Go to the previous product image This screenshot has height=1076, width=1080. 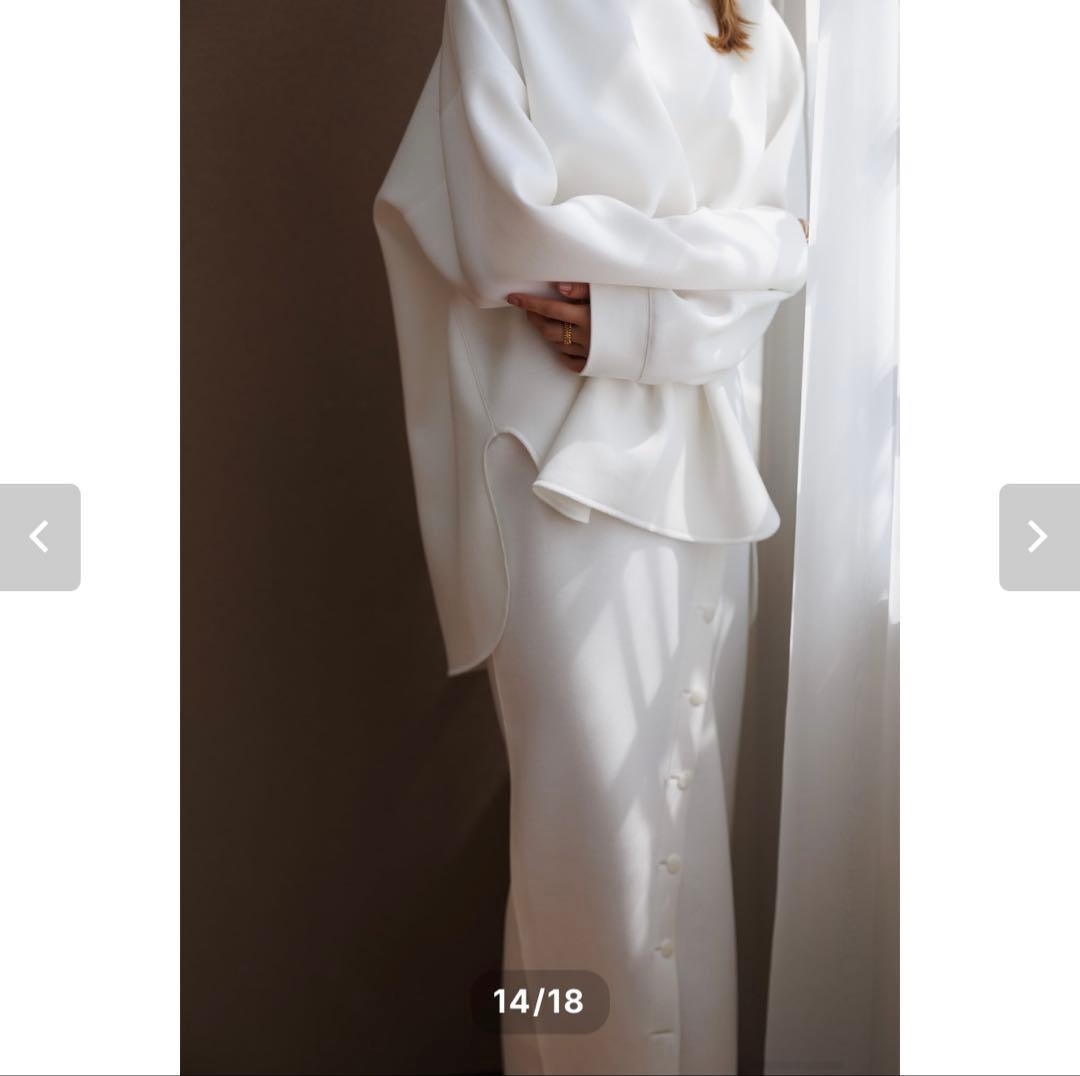pos(40,537)
